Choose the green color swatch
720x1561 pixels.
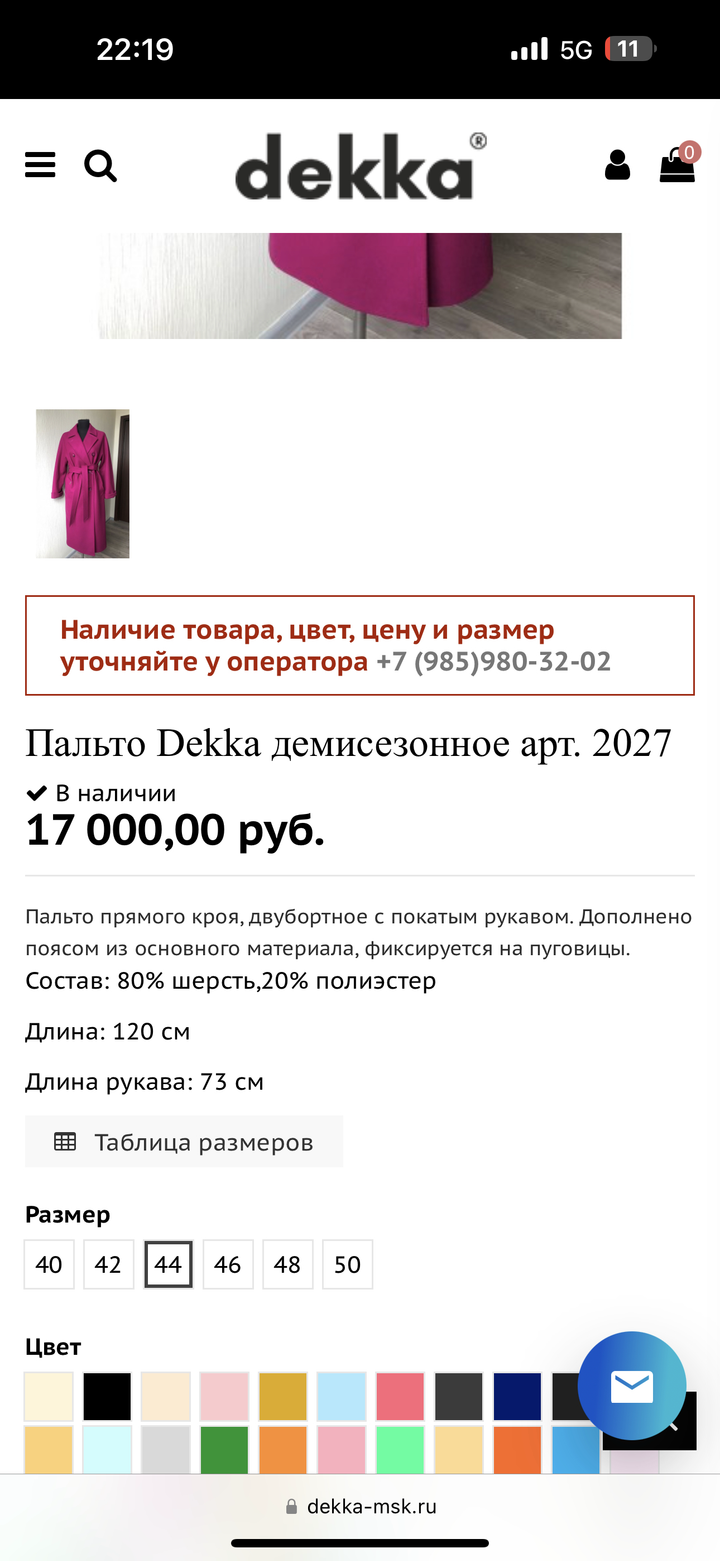(x=224, y=1450)
